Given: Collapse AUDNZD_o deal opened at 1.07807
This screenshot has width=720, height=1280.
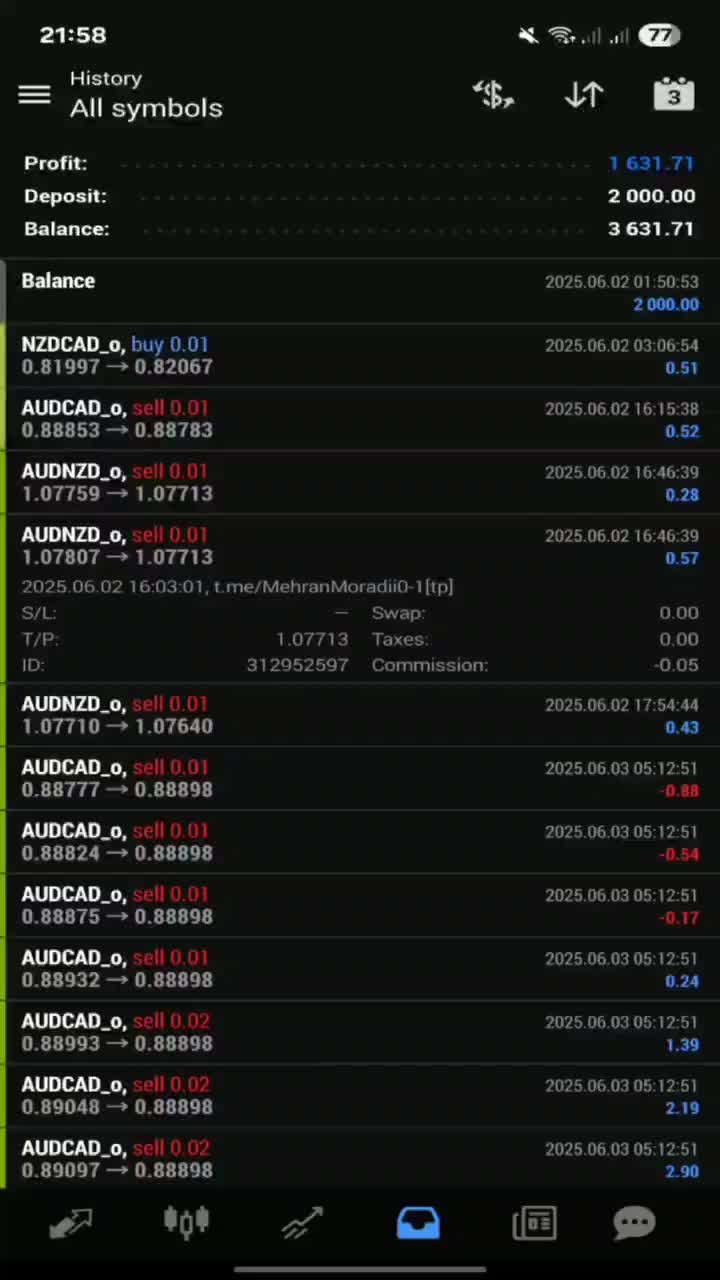Looking at the screenshot, I should [360, 546].
